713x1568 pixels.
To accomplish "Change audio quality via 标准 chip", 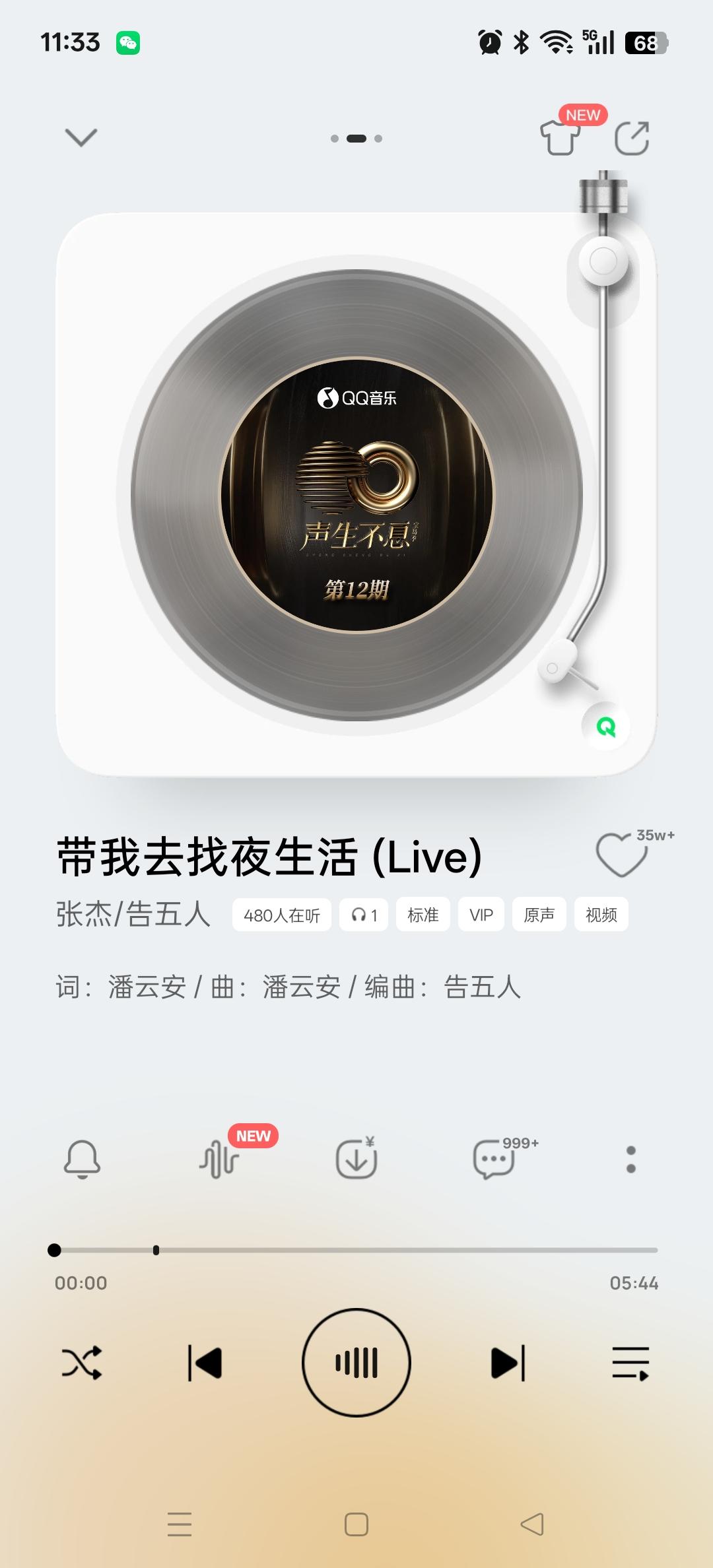I will click(x=423, y=915).
